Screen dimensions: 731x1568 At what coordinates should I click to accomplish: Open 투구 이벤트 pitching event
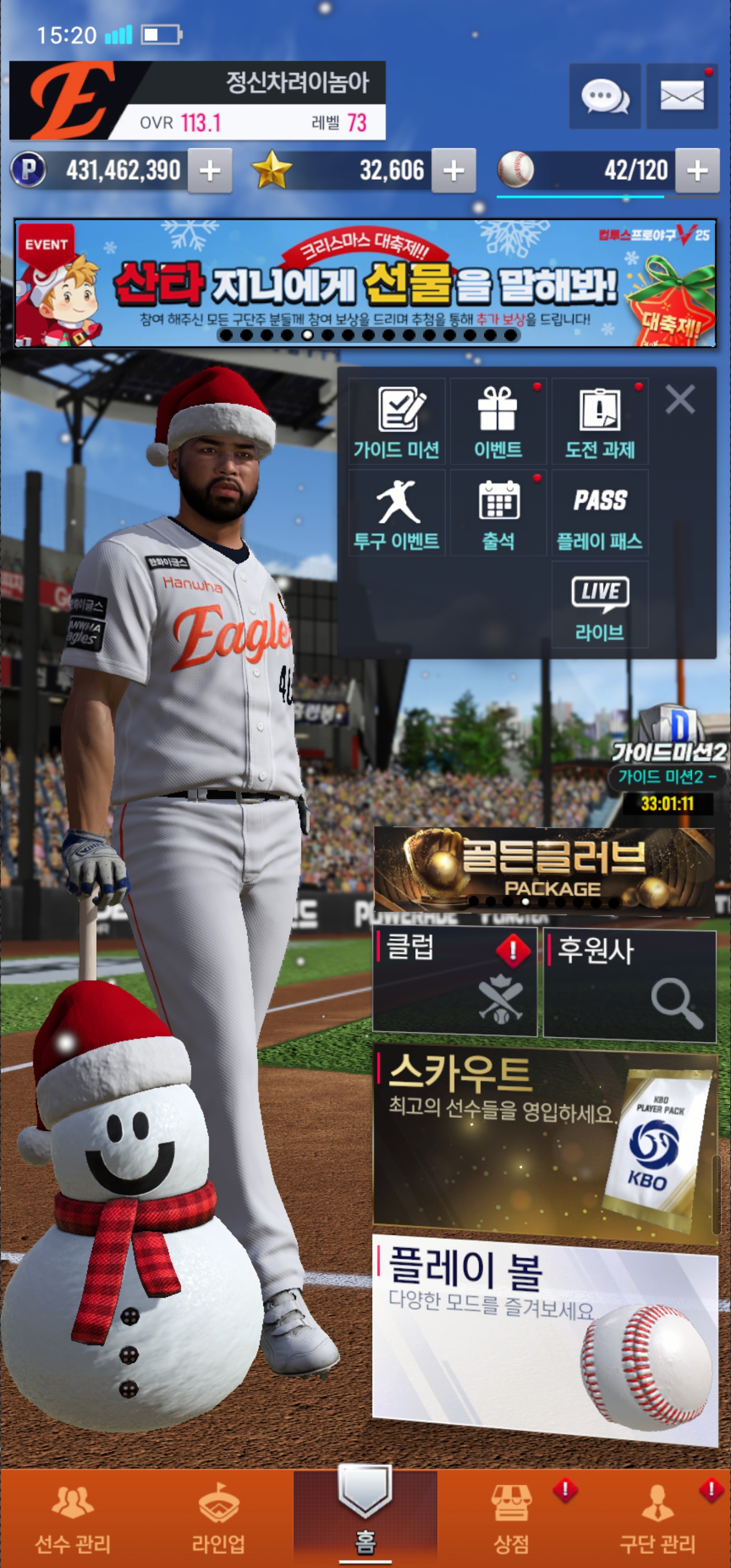[x=397, y=512]
